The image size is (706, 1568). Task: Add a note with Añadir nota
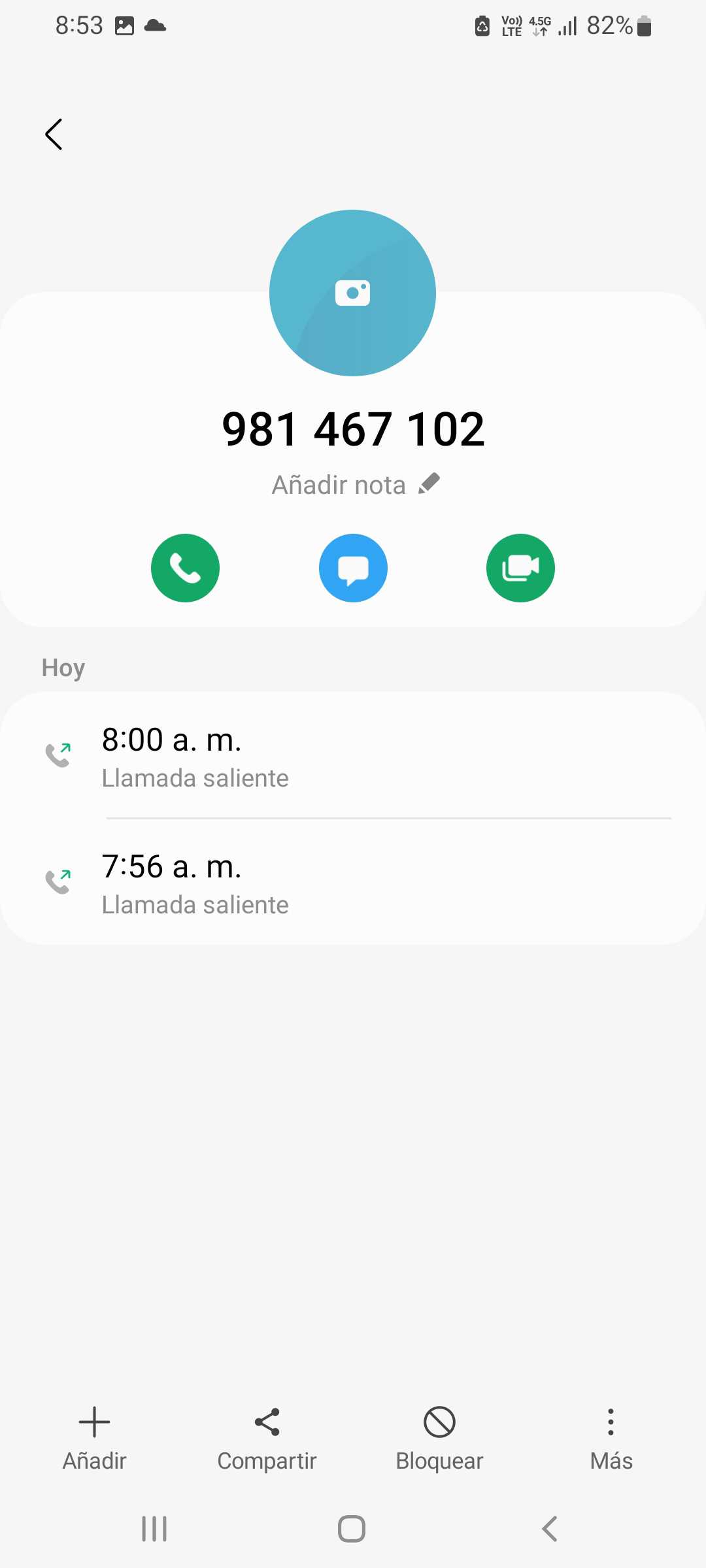[355, 485]
